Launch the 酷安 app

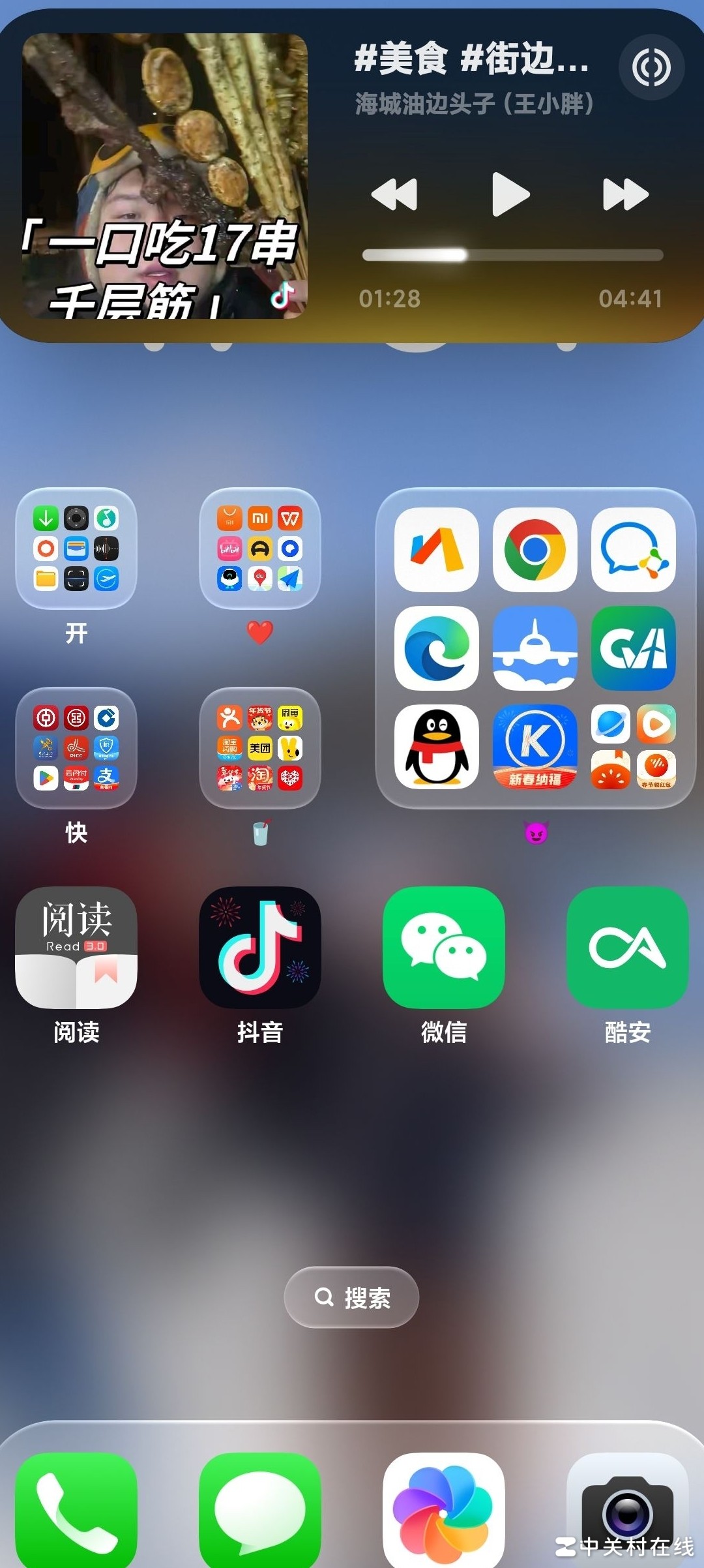pos(627,947)
